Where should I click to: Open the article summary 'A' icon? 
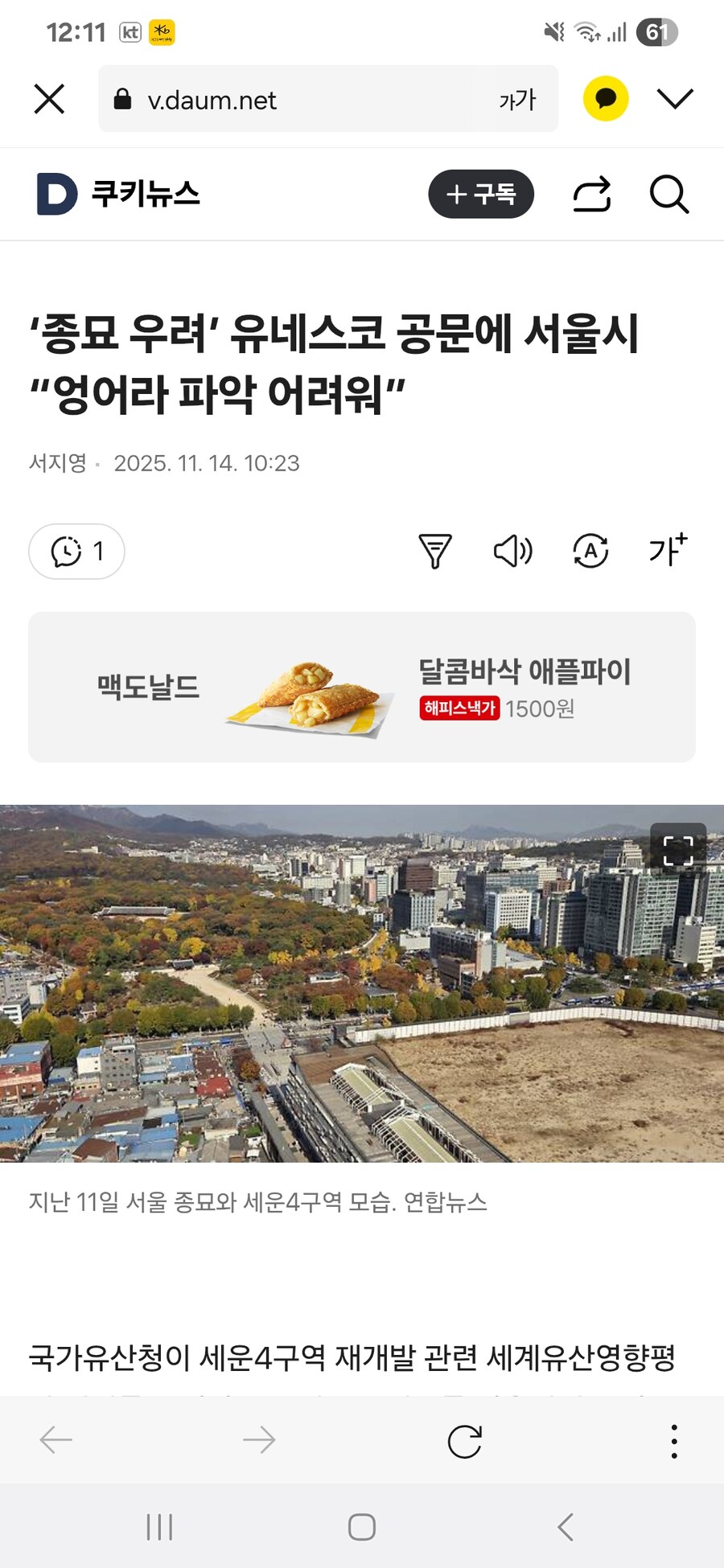point(591,552)
